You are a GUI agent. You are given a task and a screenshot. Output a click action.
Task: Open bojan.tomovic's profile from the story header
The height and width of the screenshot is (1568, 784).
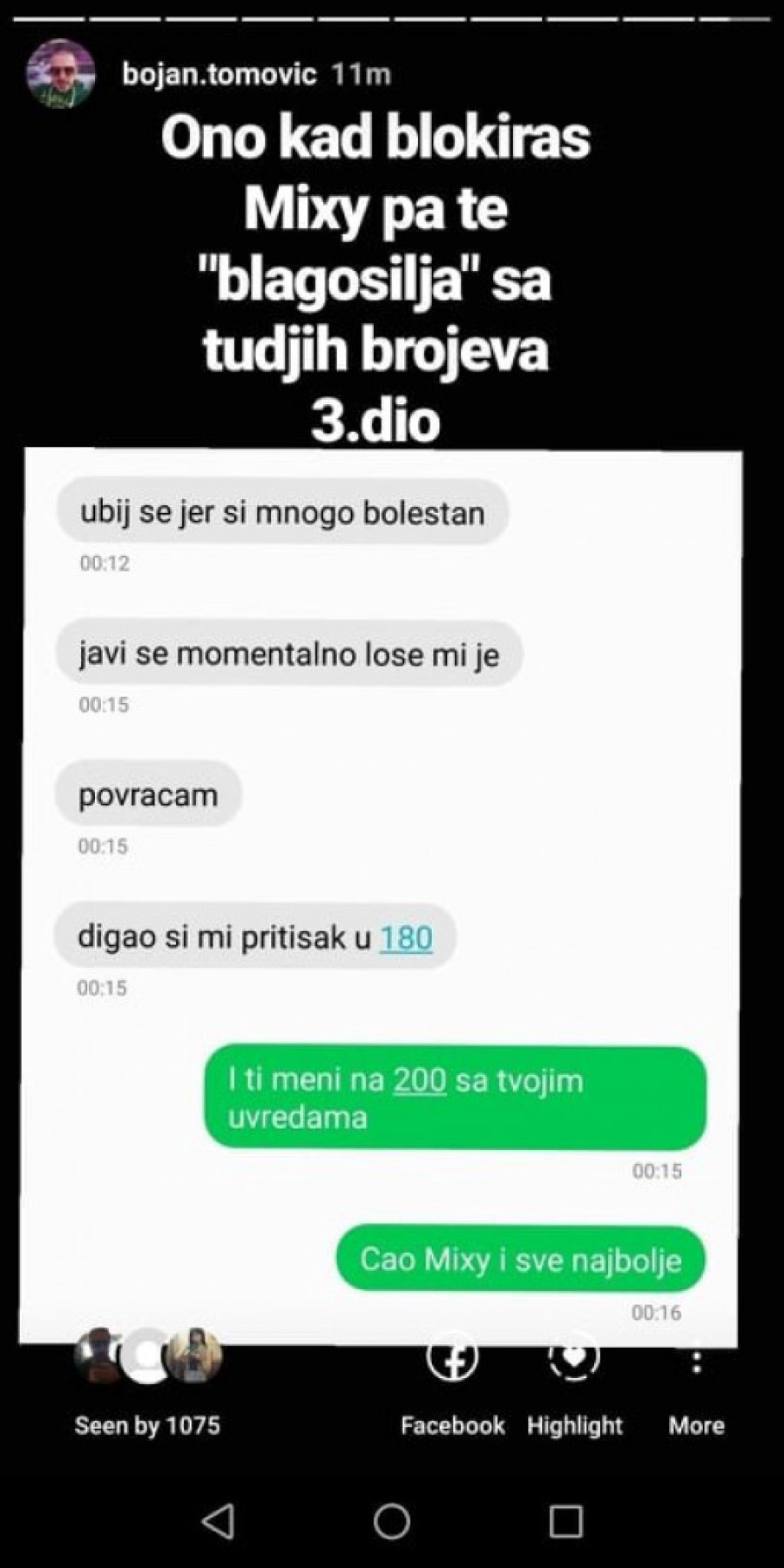(219, 74)
